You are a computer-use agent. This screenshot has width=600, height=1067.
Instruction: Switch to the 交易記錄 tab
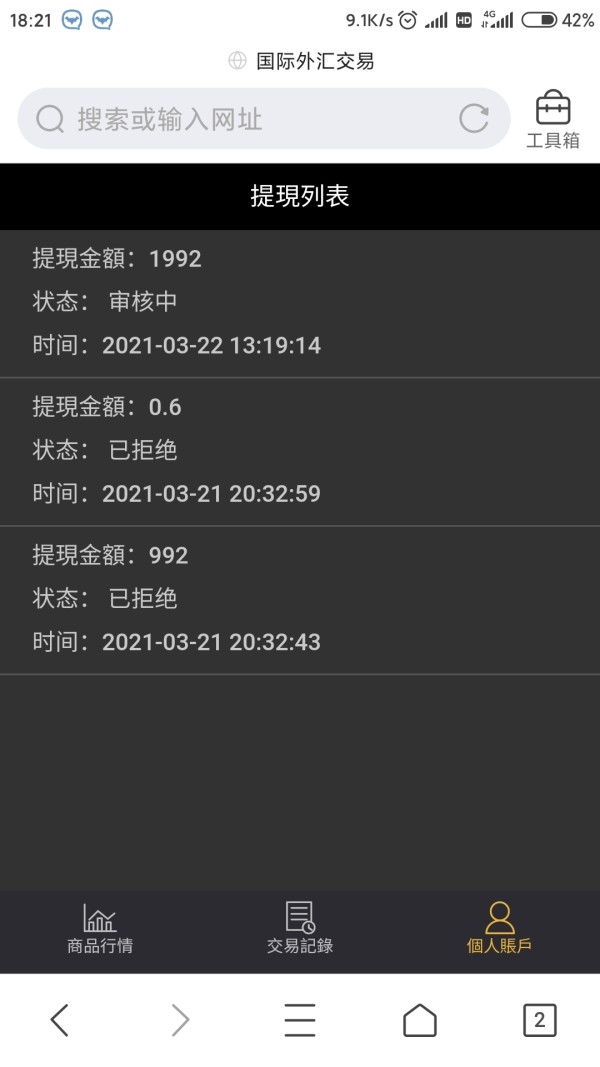[x=300, y=929]
